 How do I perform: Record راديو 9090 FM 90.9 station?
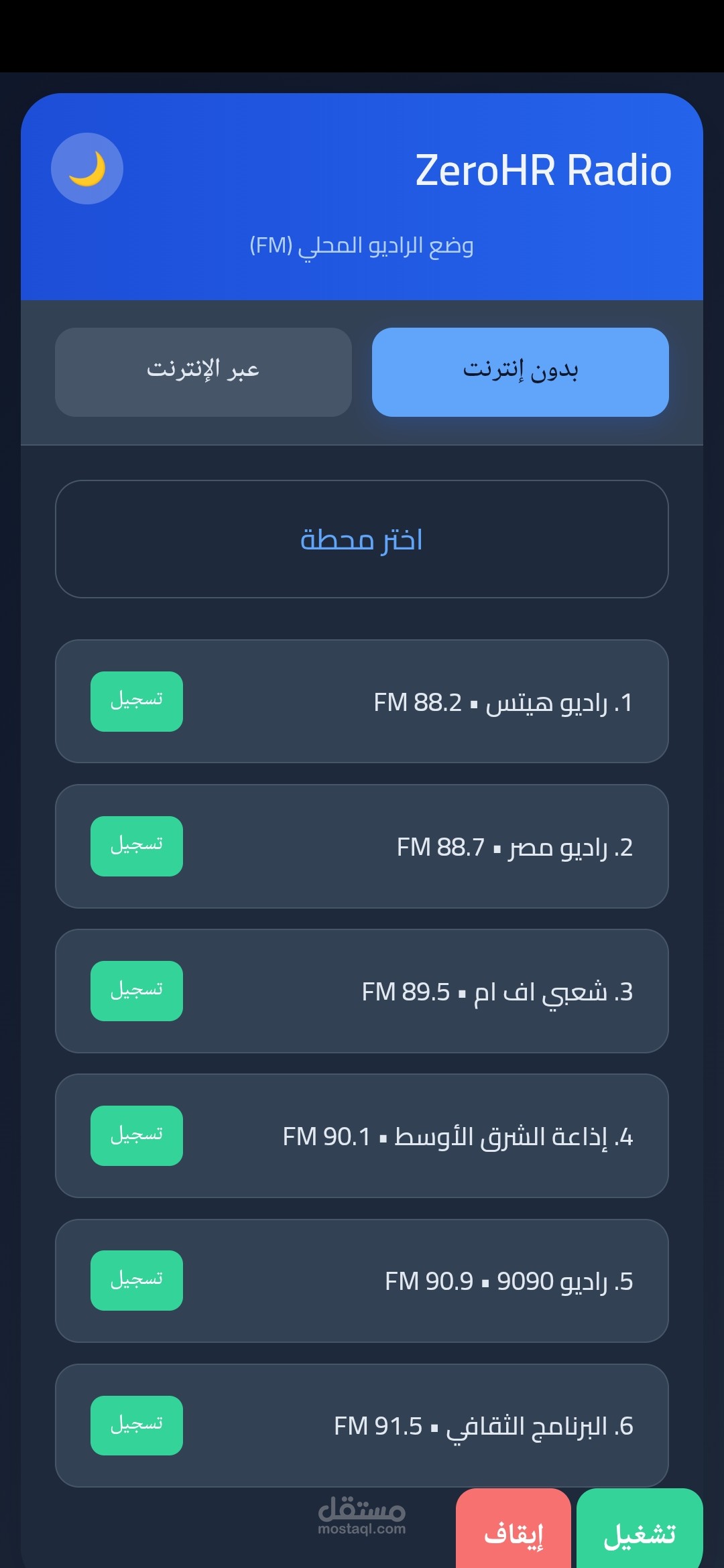tap(136, 1280)
